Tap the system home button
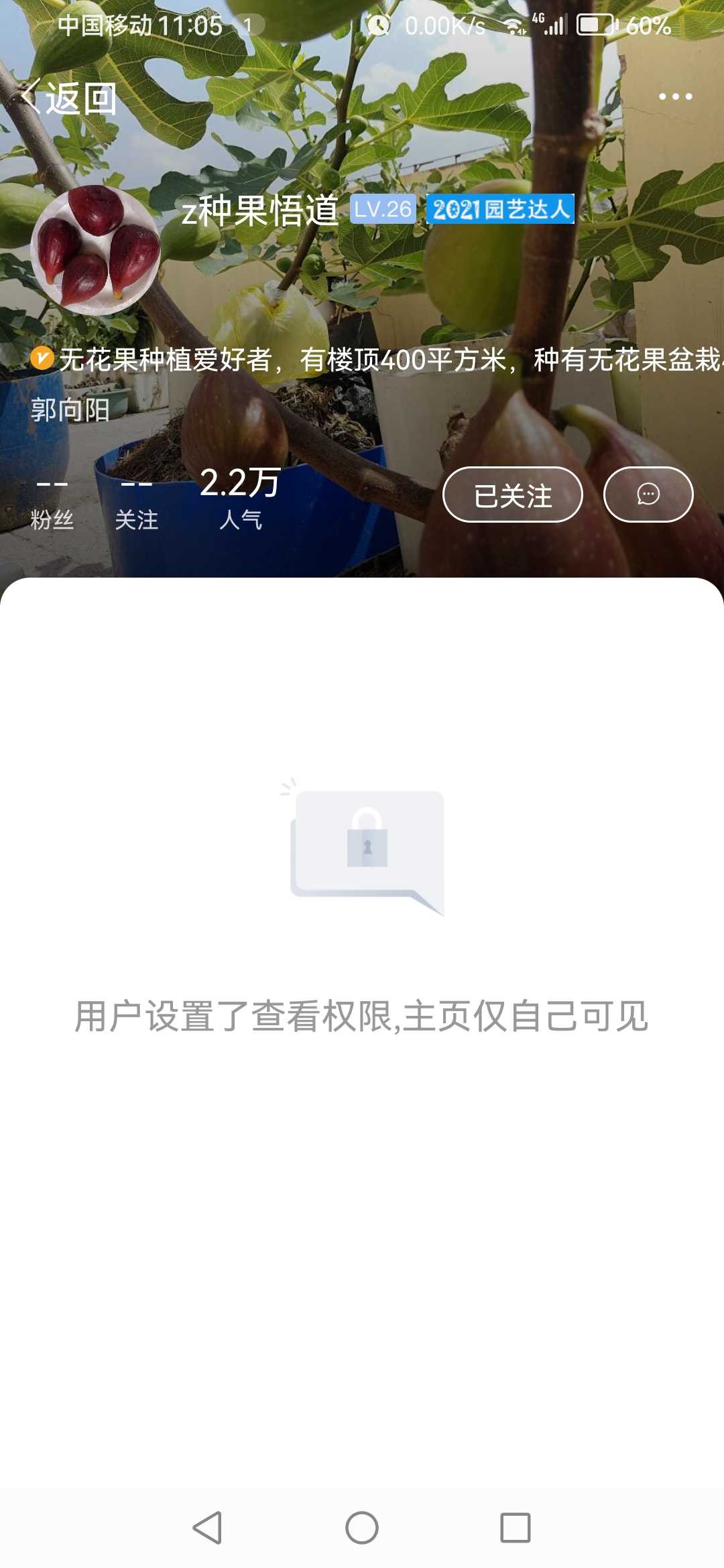Image resolution: width=724 pixels, height=1568 pixels. (362, 1528)
